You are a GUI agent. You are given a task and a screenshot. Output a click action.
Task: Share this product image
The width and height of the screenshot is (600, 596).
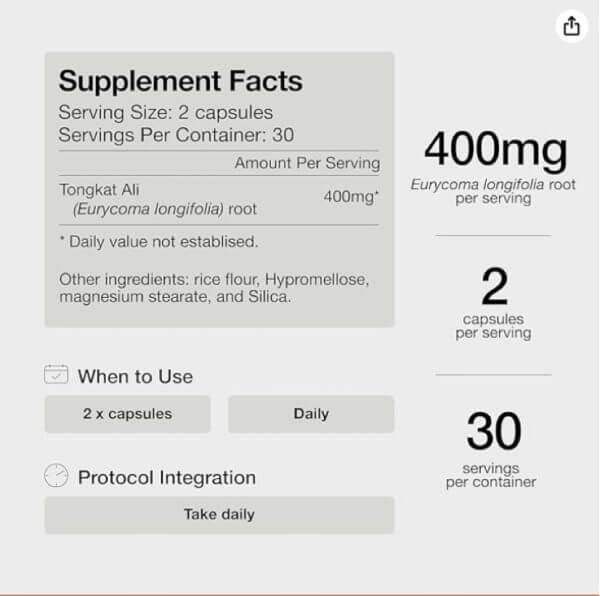click(x=571, y=27)
